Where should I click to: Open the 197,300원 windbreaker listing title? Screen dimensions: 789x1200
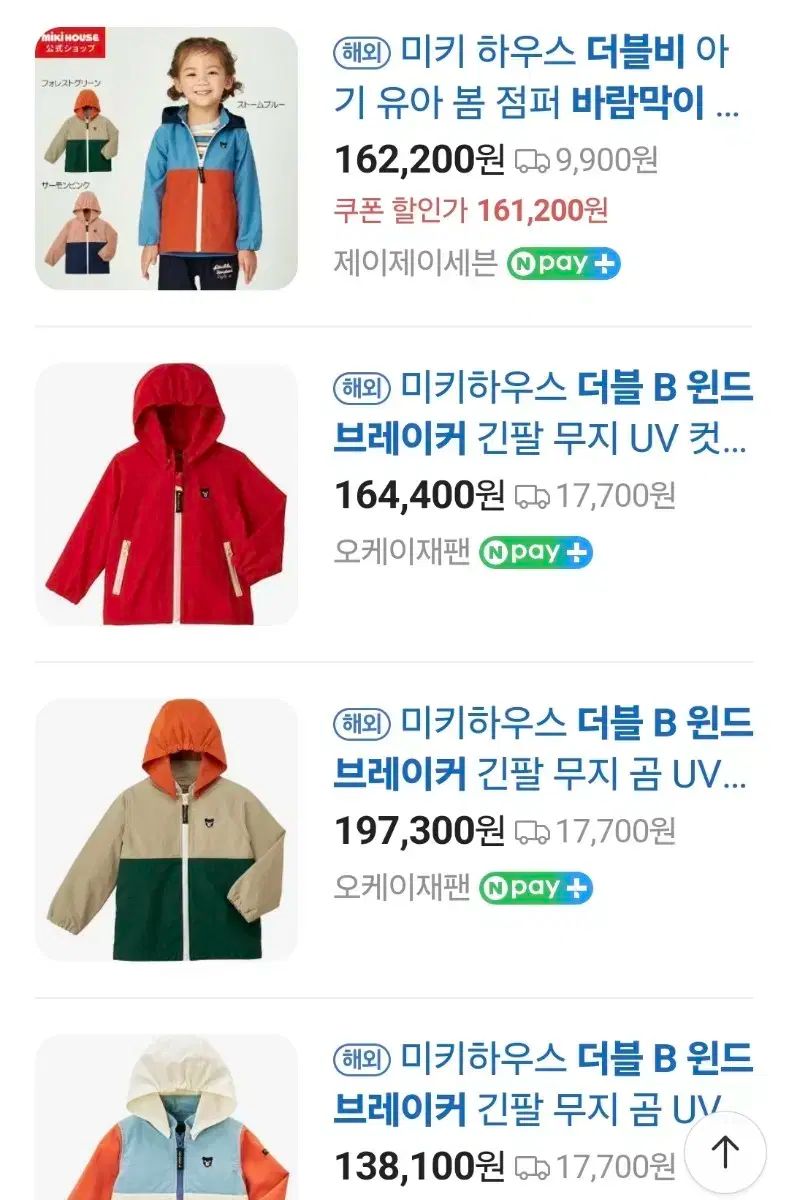(x=543, y=749)
